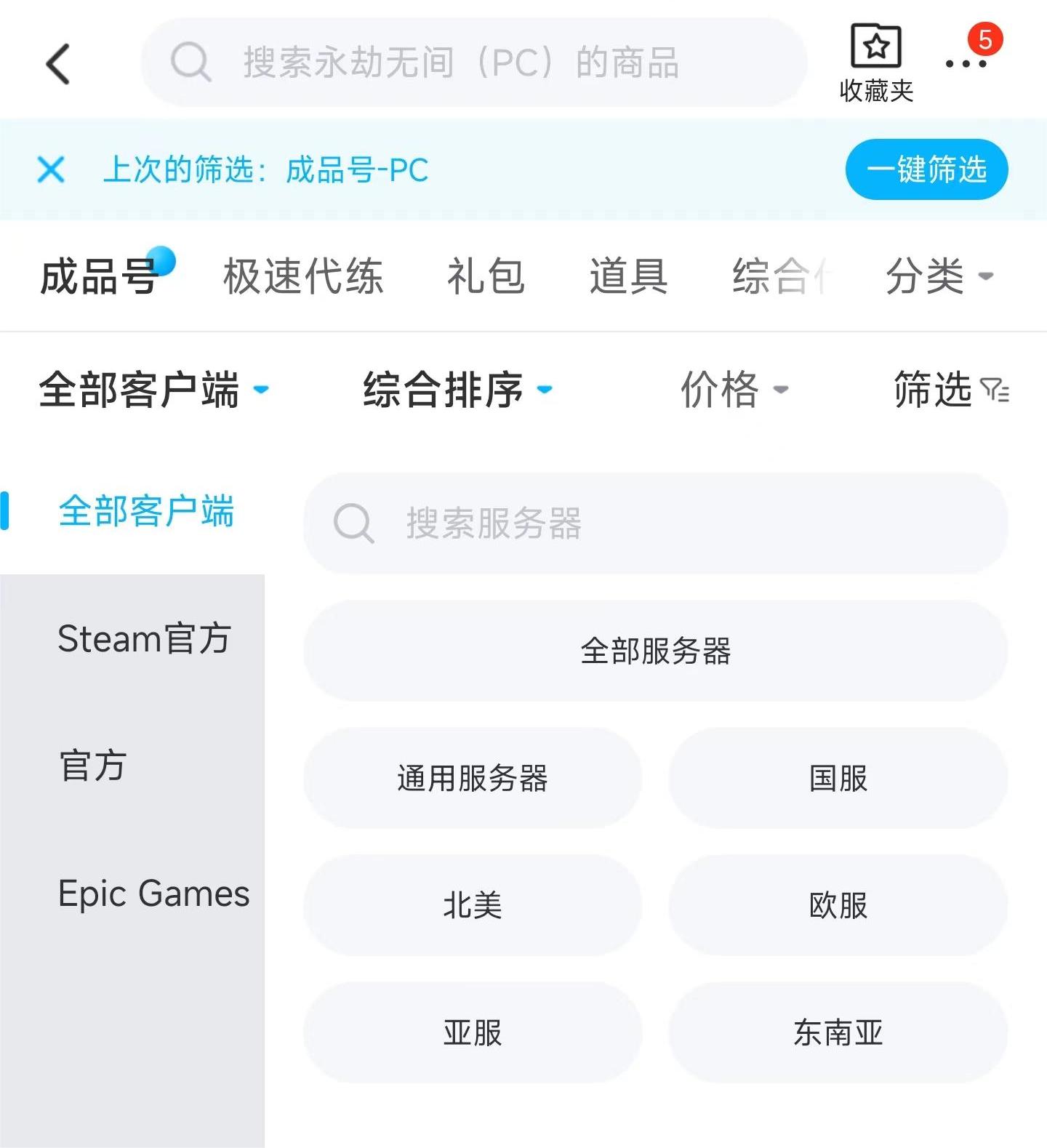Choose 东南亚 server
This screenshot has width=1047, height=1148.
click(x=838, y=1032)
